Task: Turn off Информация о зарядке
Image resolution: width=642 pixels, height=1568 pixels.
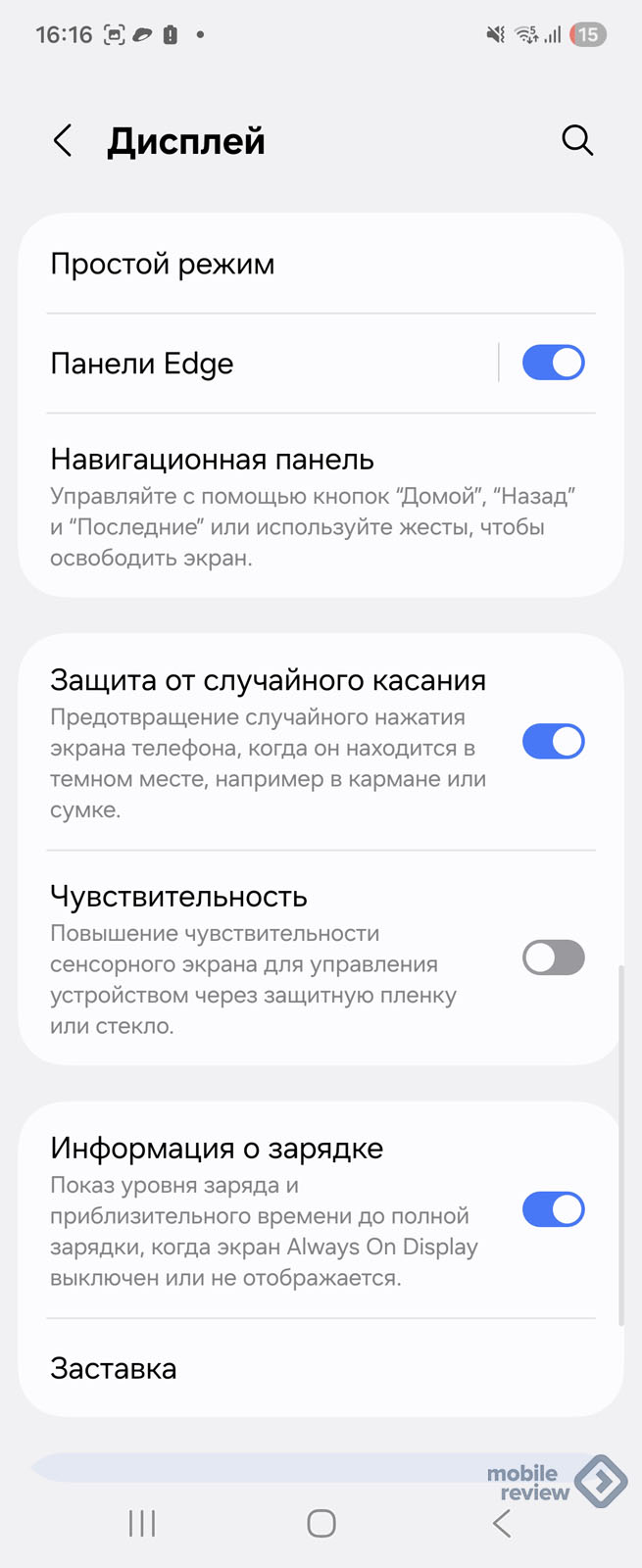Action: [553, 1209]
